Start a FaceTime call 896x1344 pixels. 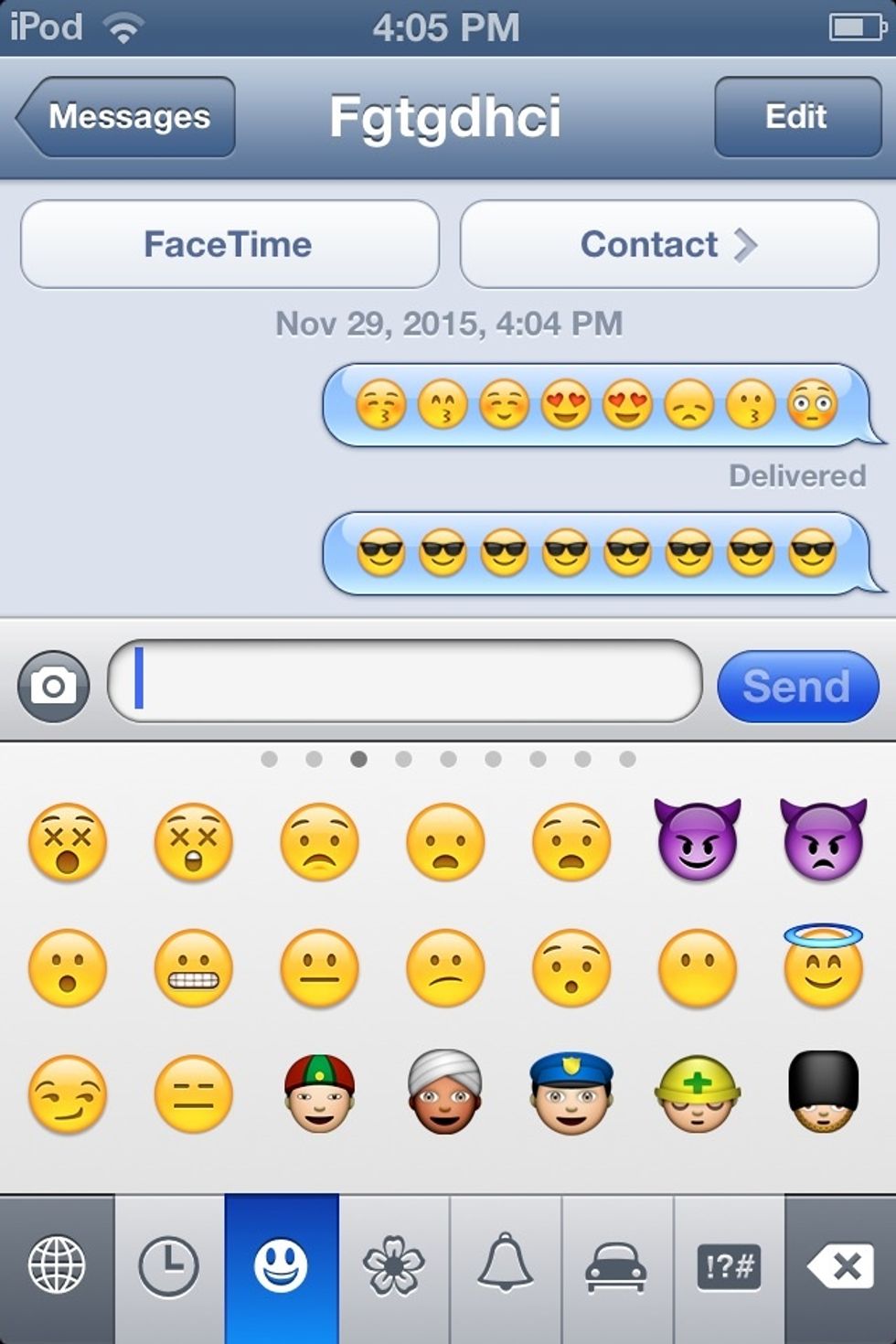pyautogui.click(x=229, y=244)
